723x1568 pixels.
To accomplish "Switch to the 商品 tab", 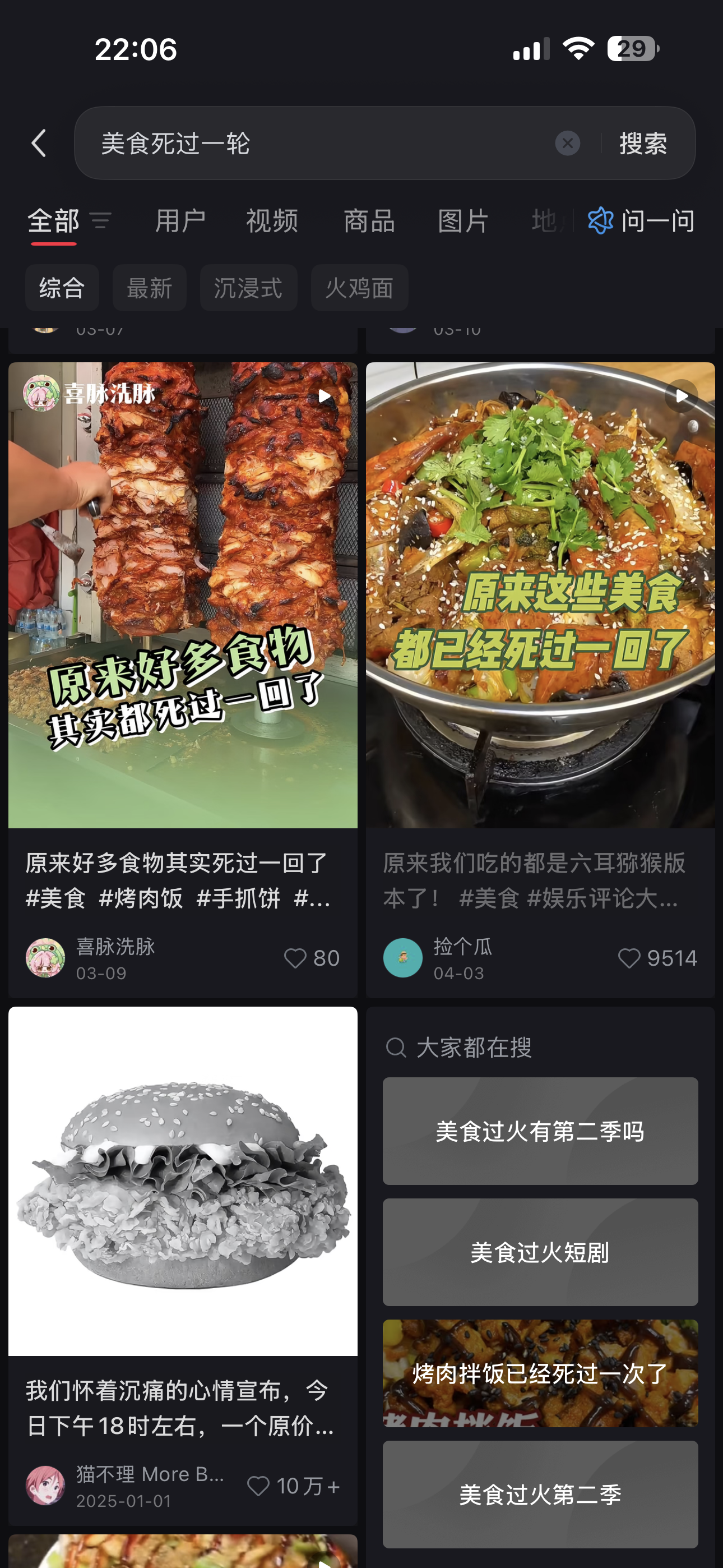I will point(369,221).
